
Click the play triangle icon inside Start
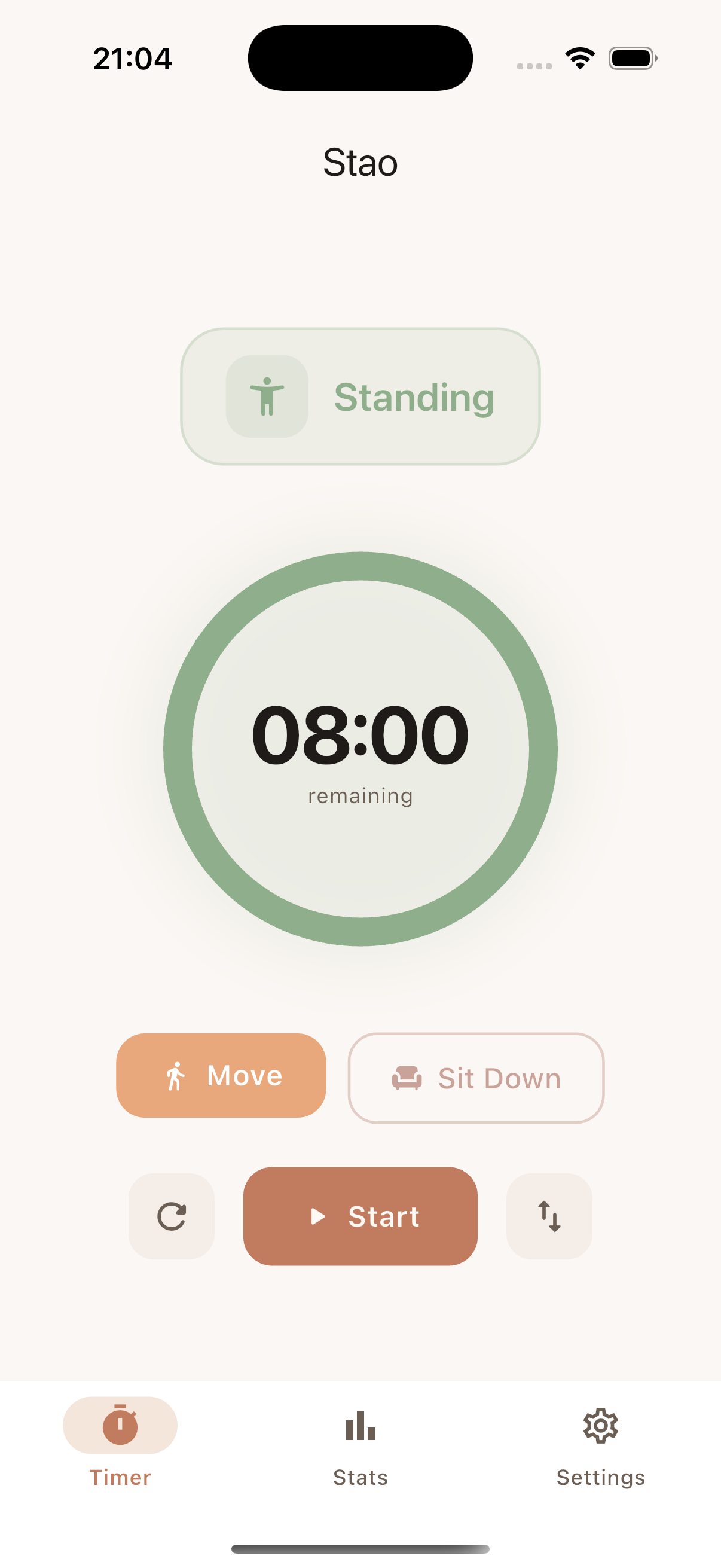[x=317, y=1217]
